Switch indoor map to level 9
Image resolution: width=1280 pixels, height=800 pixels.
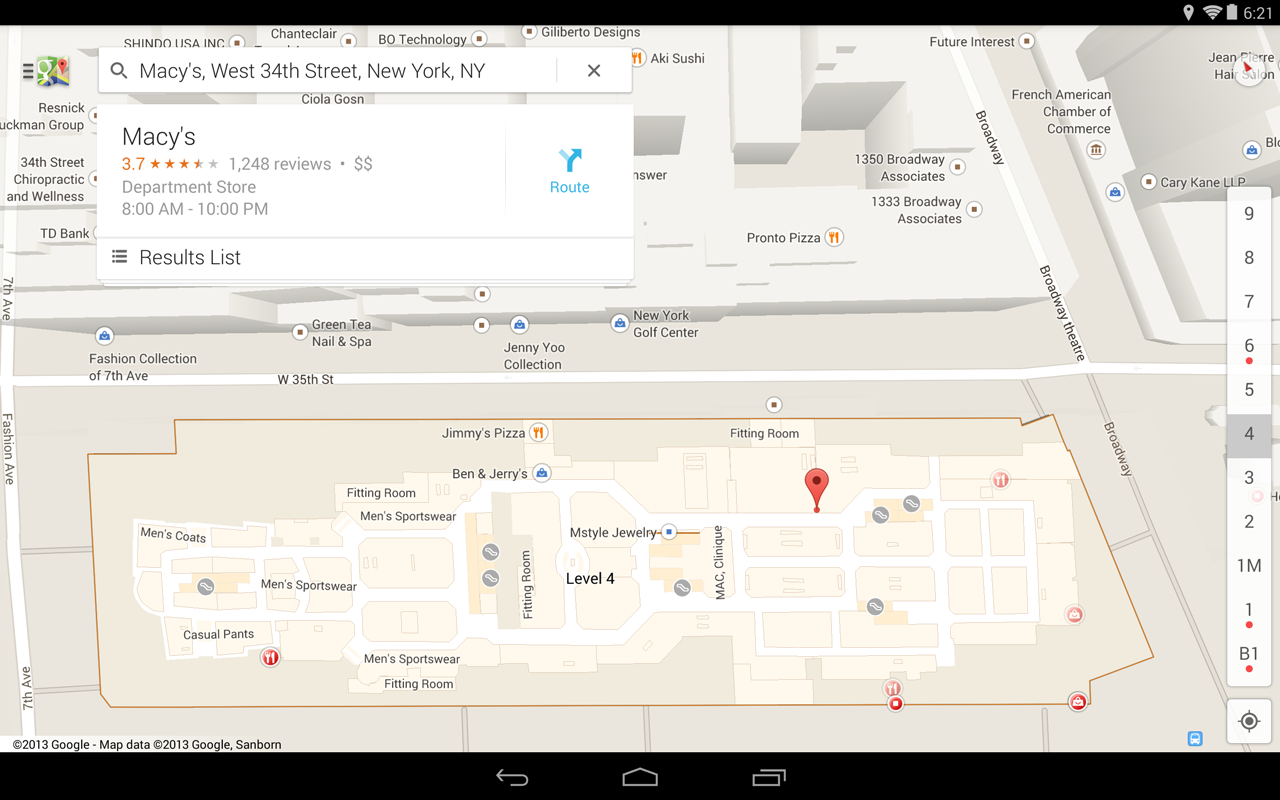coord(1249,213)
